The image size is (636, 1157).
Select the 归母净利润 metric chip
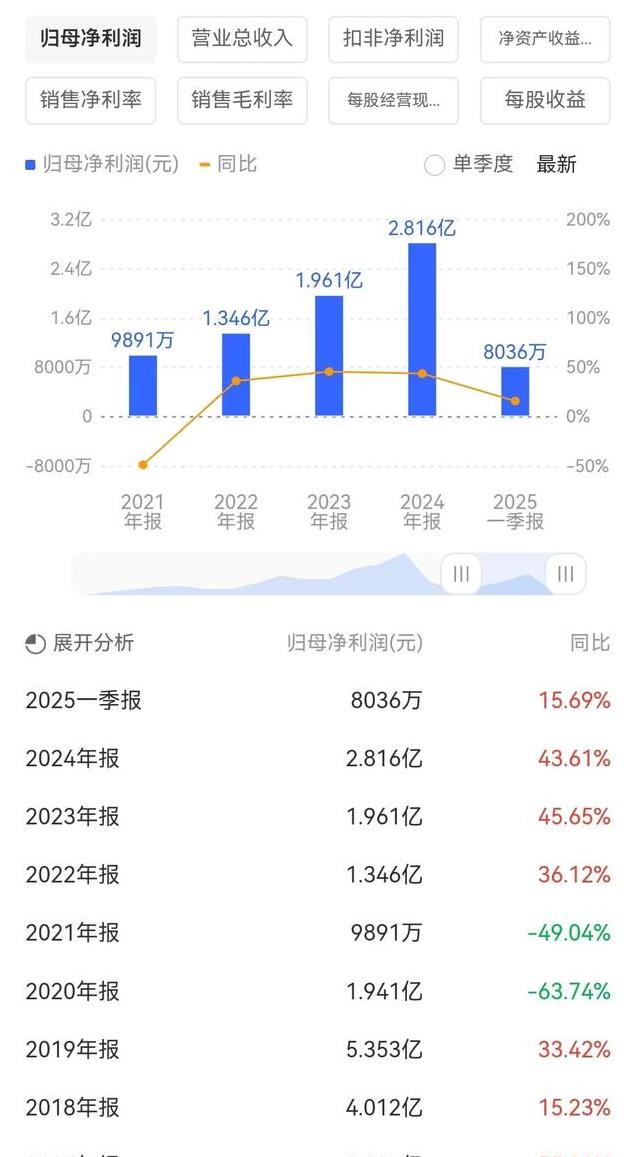[91, 39]
